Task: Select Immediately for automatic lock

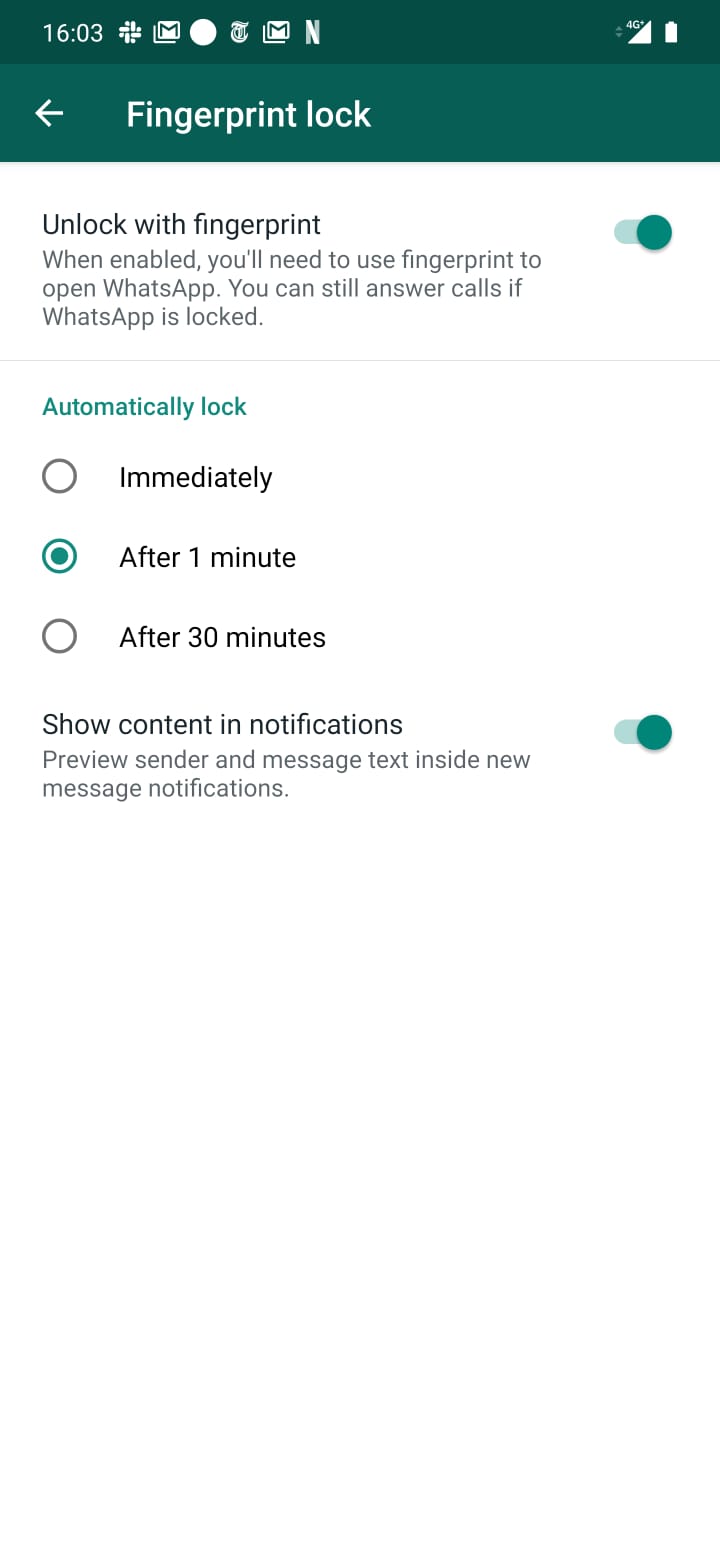Action: pos(60,477)
